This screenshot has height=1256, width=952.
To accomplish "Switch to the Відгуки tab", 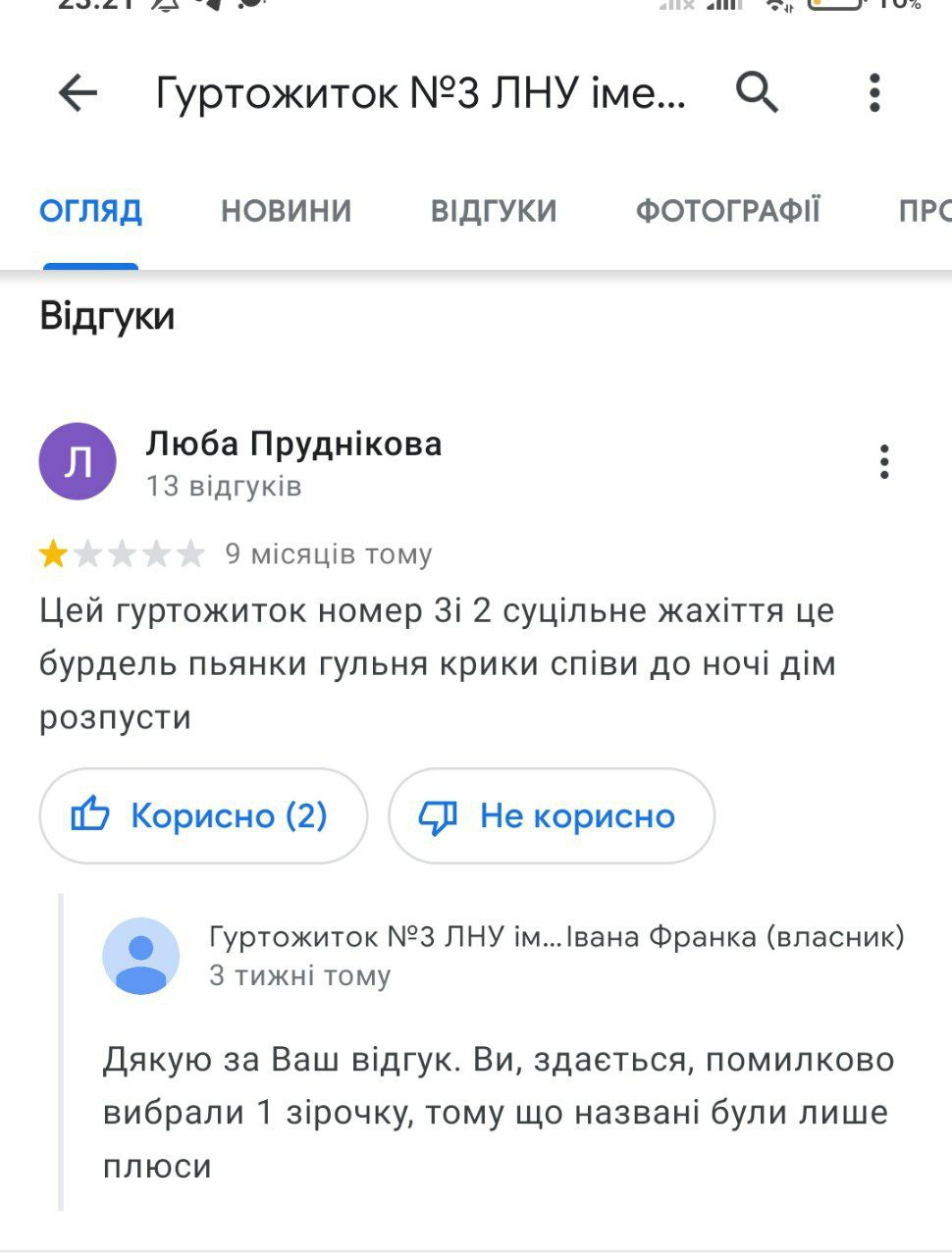I will (x=494, y=211).
